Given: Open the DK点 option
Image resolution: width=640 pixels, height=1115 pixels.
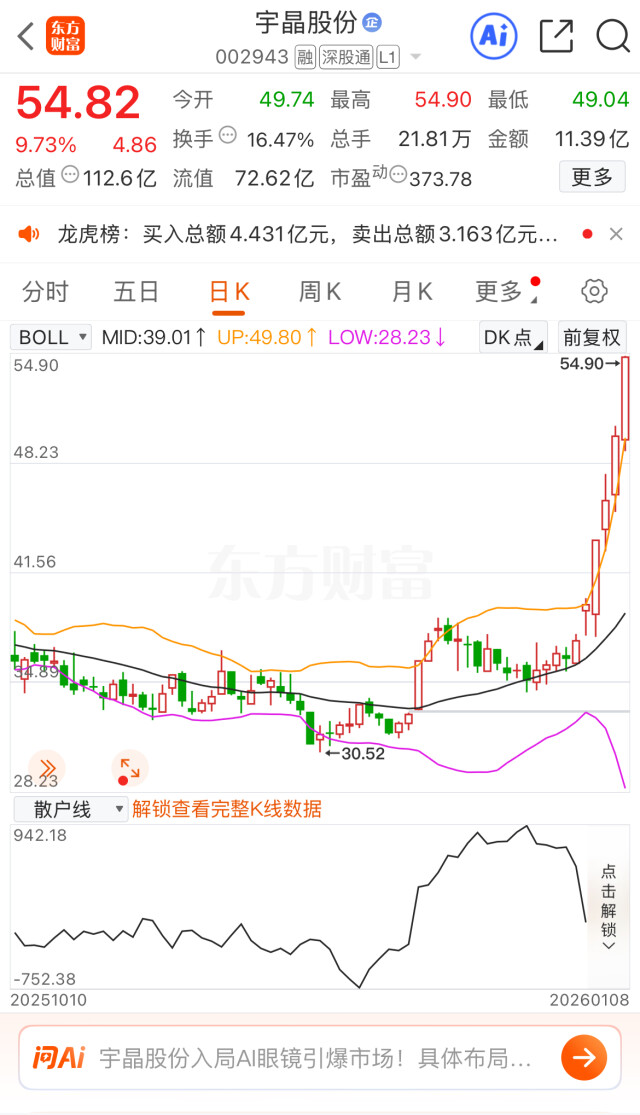Looking at the screenshot, I should 512,337.
